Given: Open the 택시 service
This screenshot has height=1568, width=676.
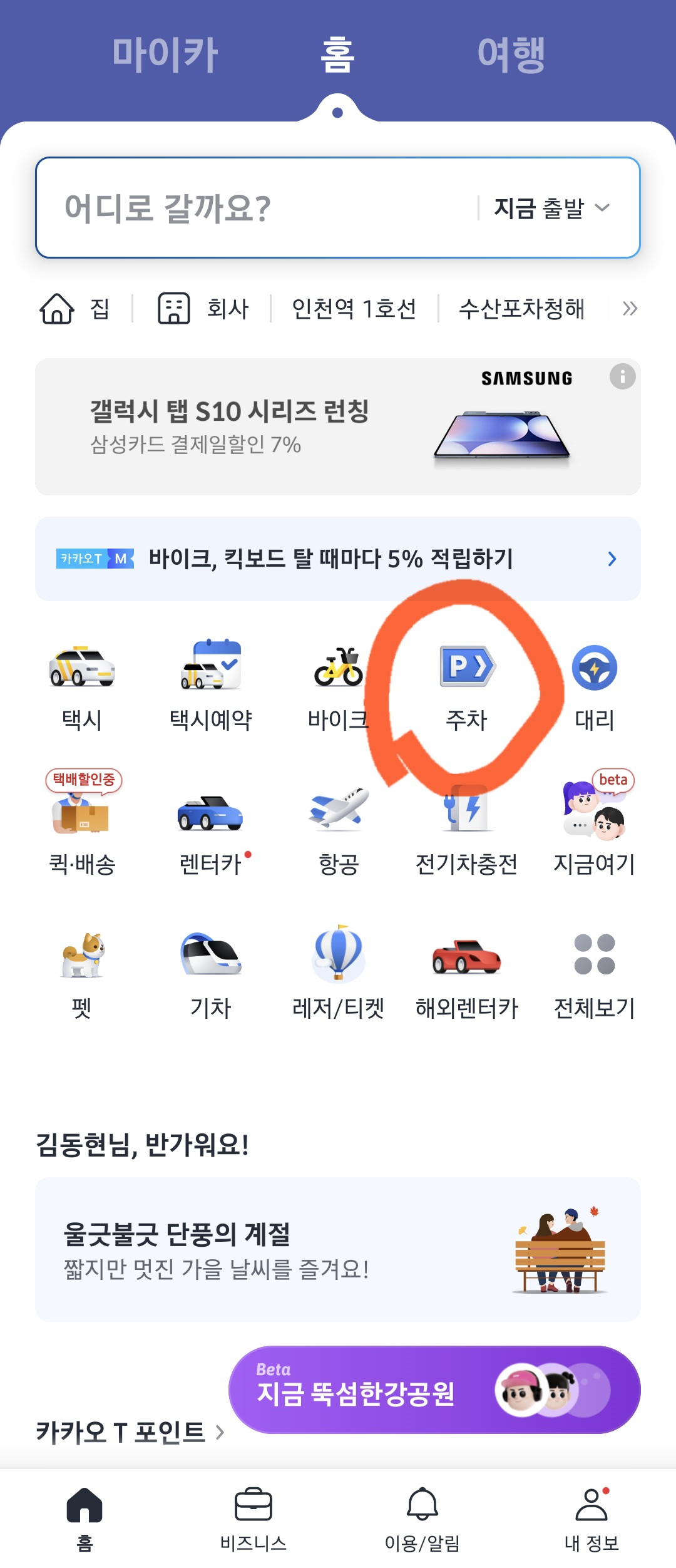Looking at the screenshot, I should coord(82,686).
